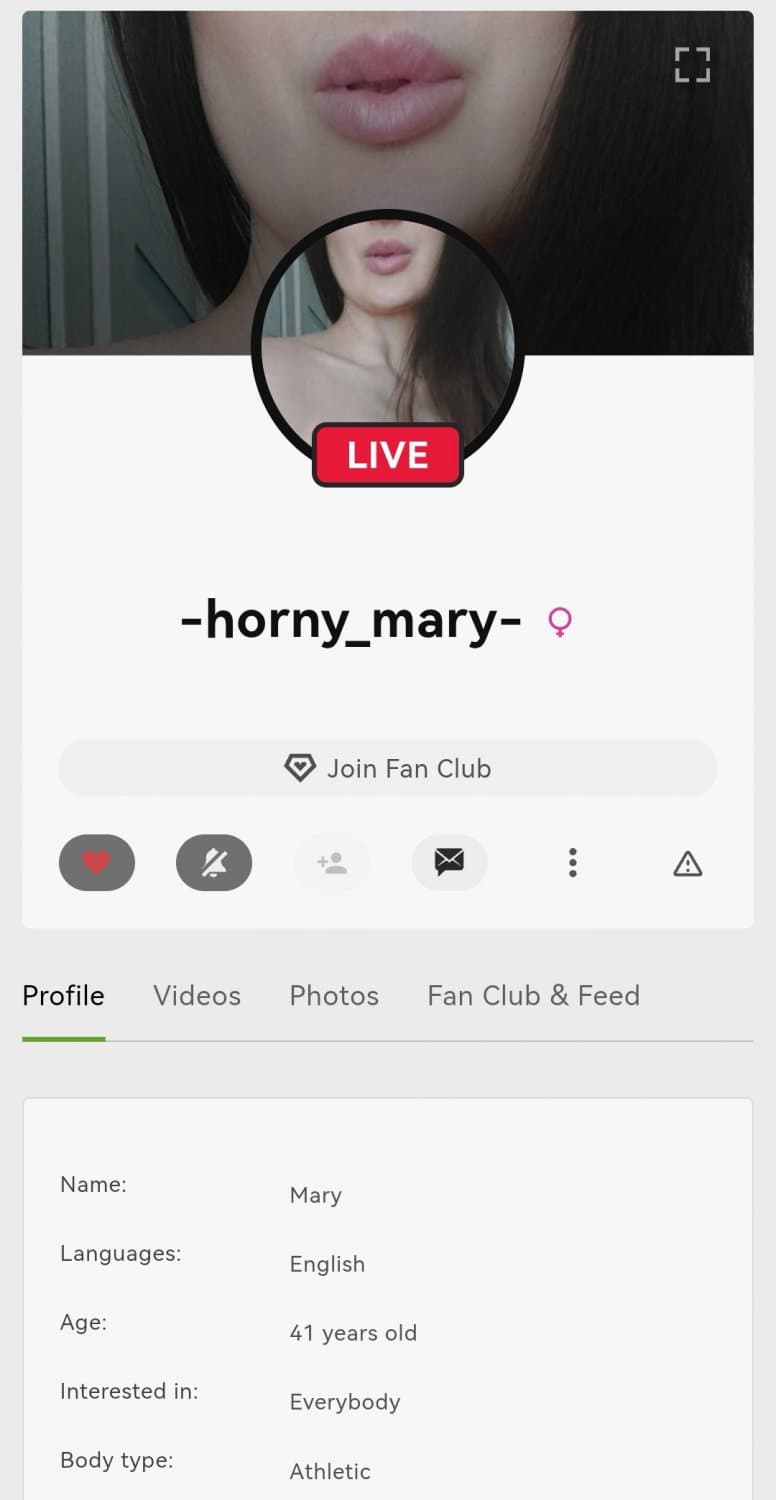The width and height of the screenshot is (776, 1500).
Task: Select the Fan Club & Feed tab
Action: pyautogui.click(x=533, y=995)
